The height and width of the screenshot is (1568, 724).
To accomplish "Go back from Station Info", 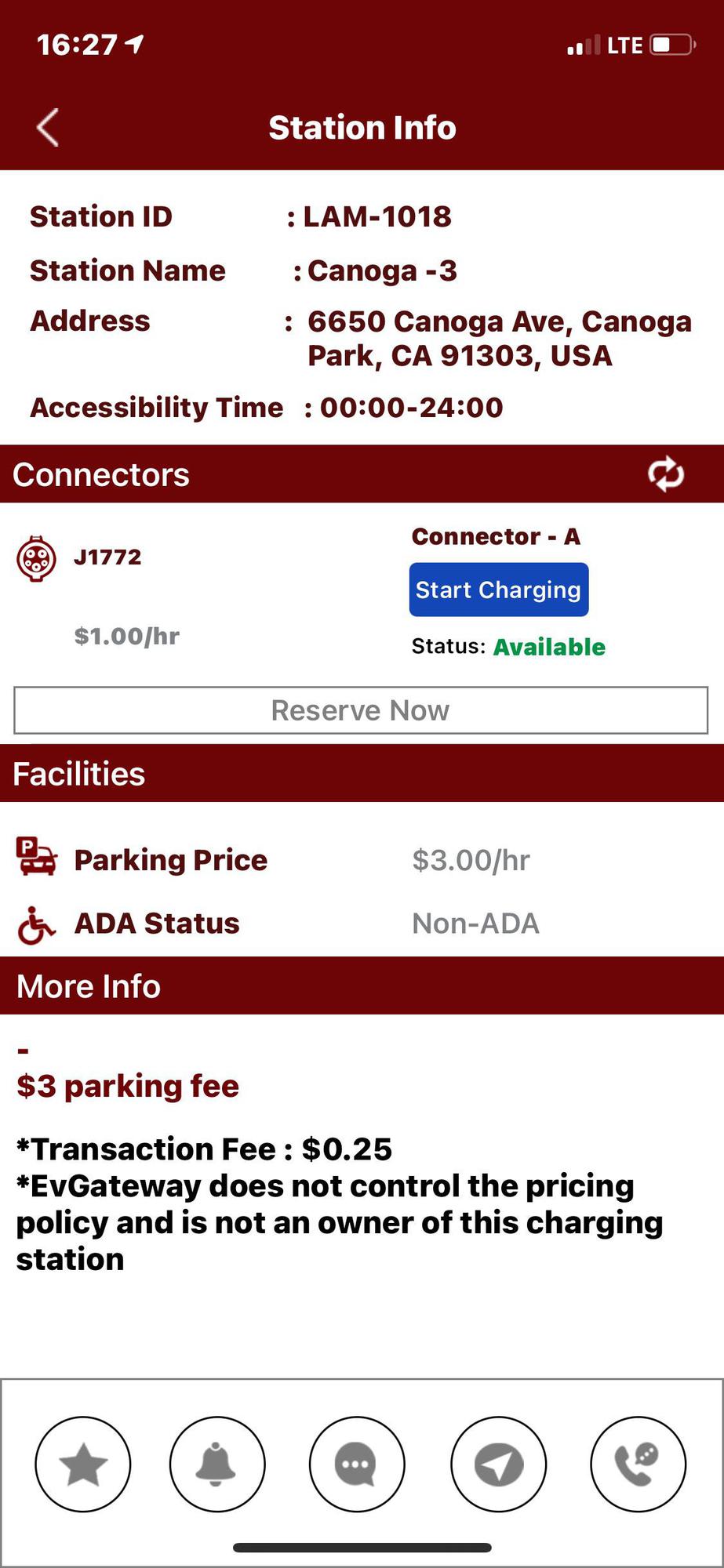I will coord(48,128).
